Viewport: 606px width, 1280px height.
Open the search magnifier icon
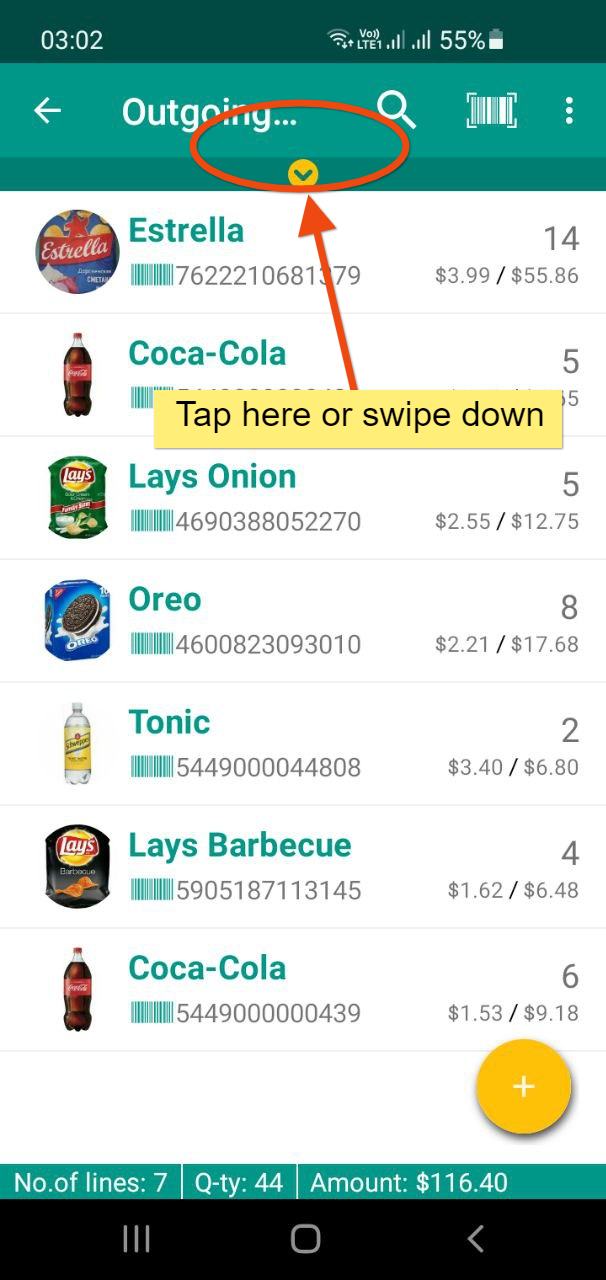[x=396, y=110]
